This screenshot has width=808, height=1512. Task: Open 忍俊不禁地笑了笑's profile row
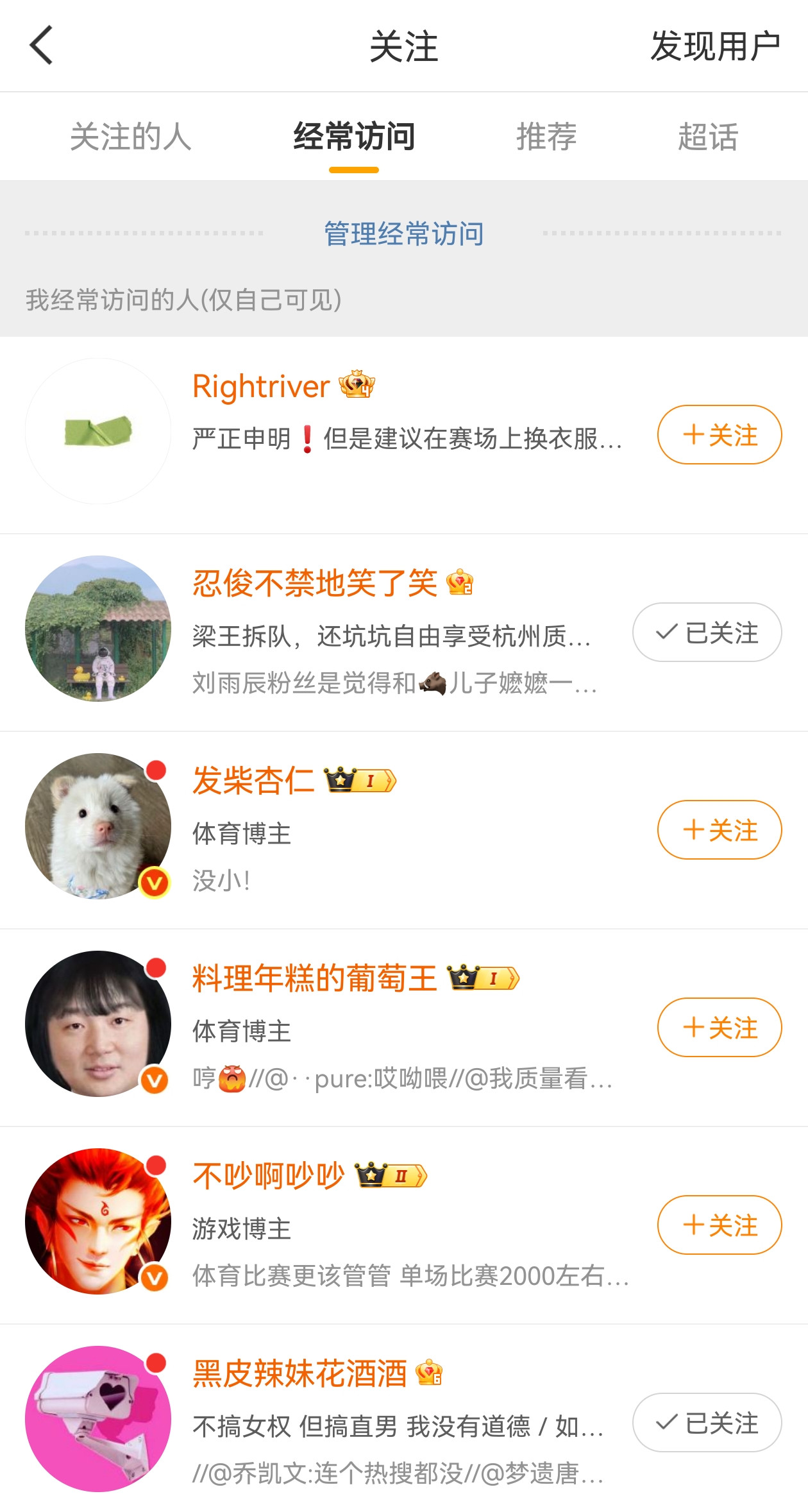[314, 584]
